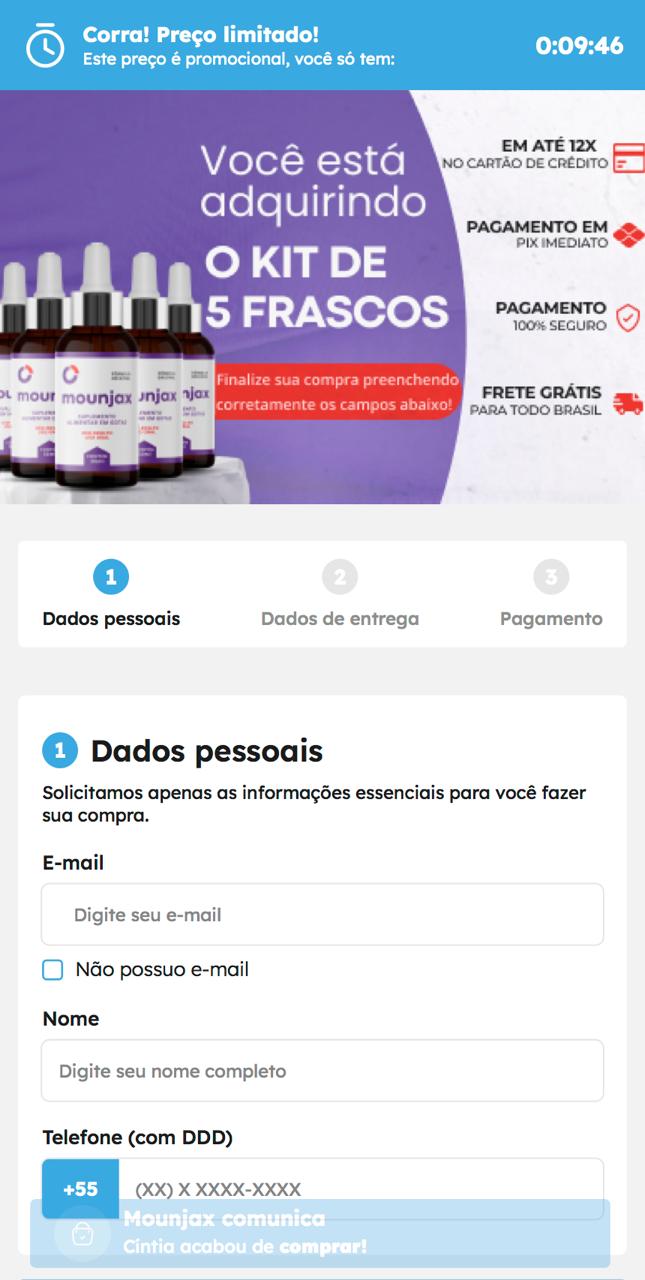Go to step Pagamento
Screen dimensions: 645x1280
click(x=550, y=595)
